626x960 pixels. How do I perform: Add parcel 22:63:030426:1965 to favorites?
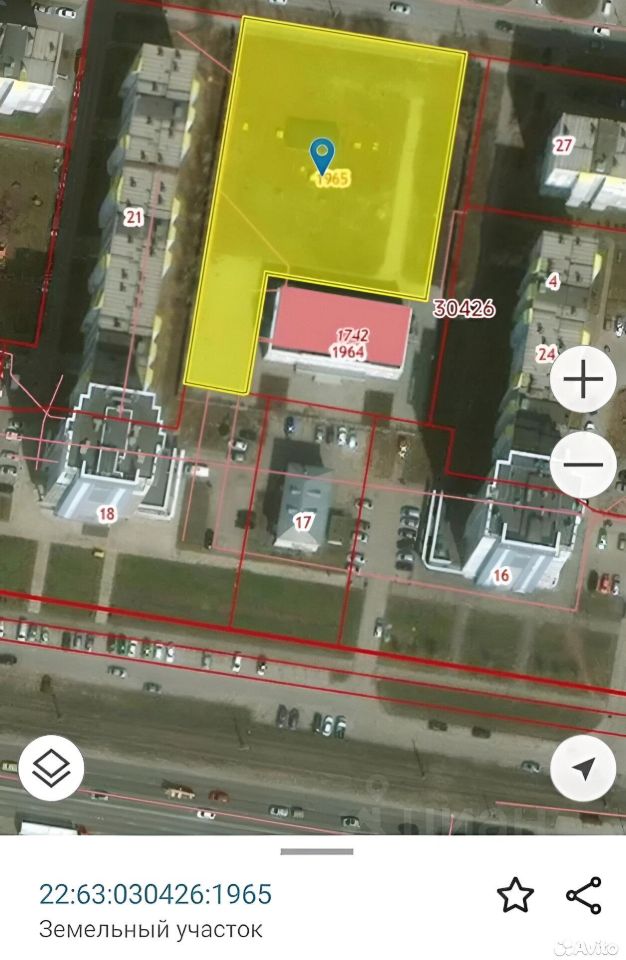(x=515, y=895)
